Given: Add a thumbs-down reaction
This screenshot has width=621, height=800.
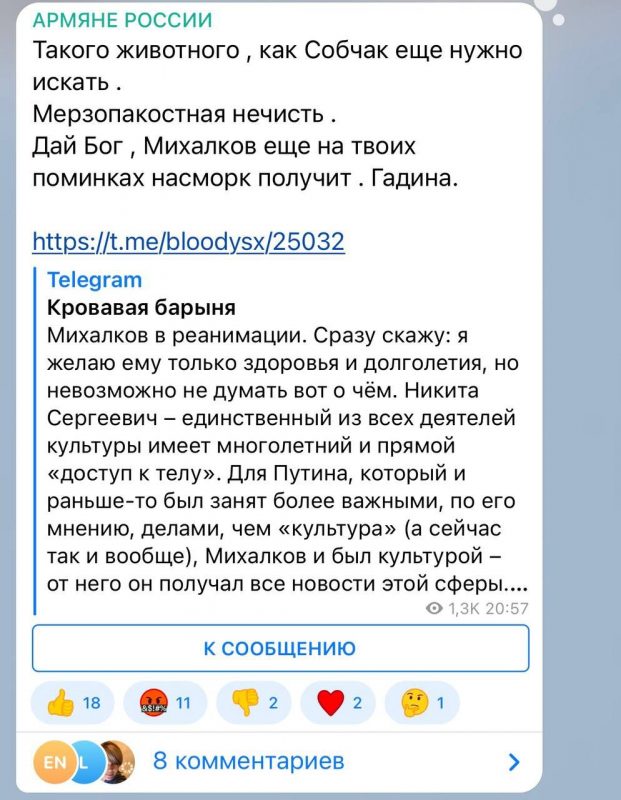Looking at the screenshot, I should (x=255, y=703).
